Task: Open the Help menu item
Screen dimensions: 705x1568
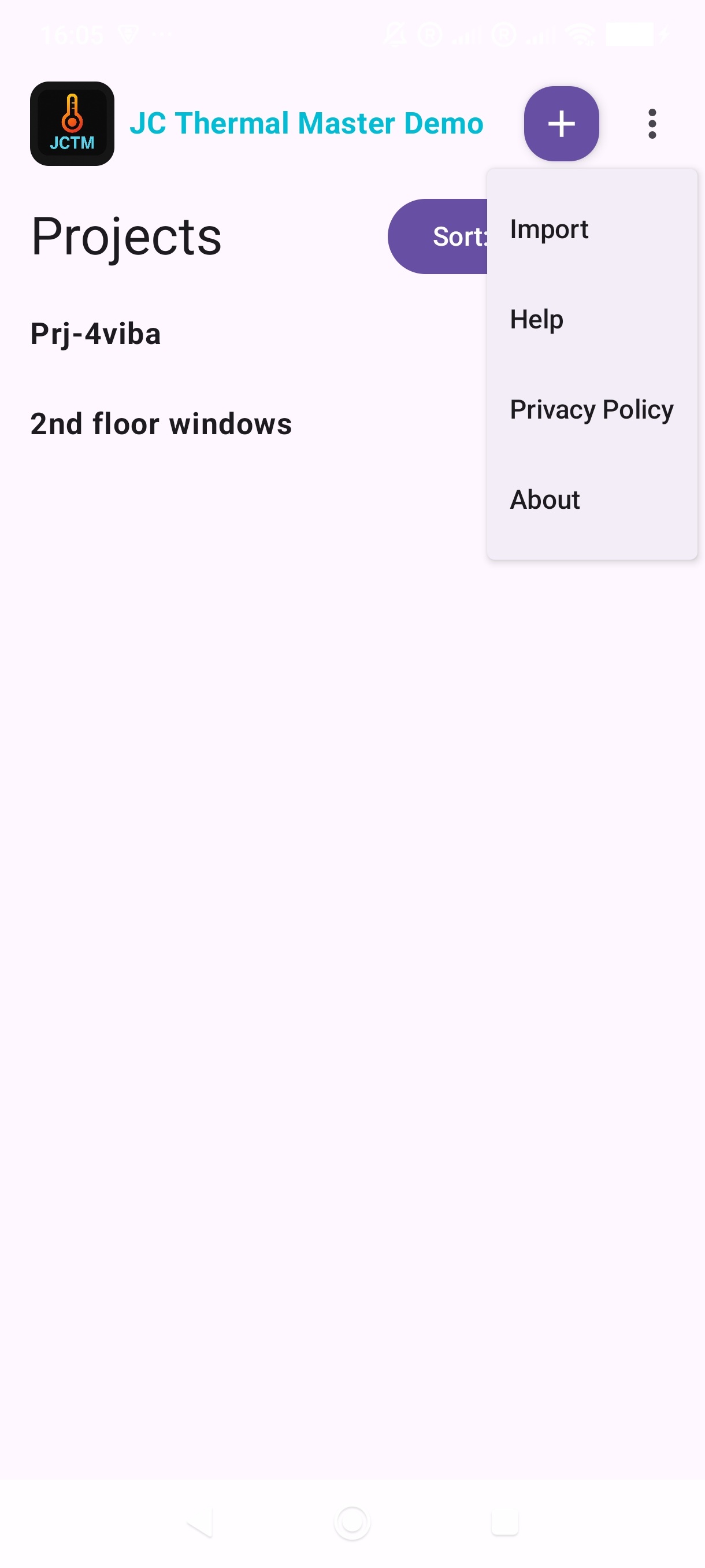Action: (x=536, y=320)
